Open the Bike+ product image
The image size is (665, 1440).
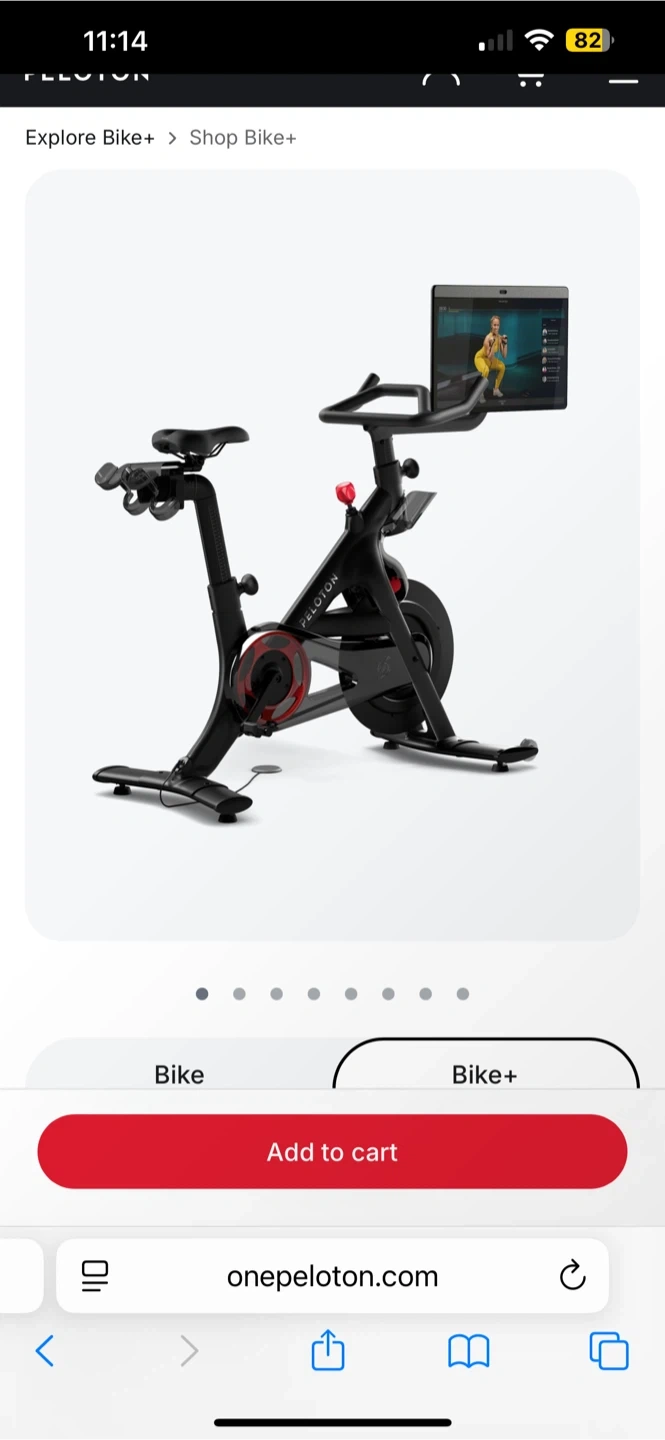click(x=332, y=555)
